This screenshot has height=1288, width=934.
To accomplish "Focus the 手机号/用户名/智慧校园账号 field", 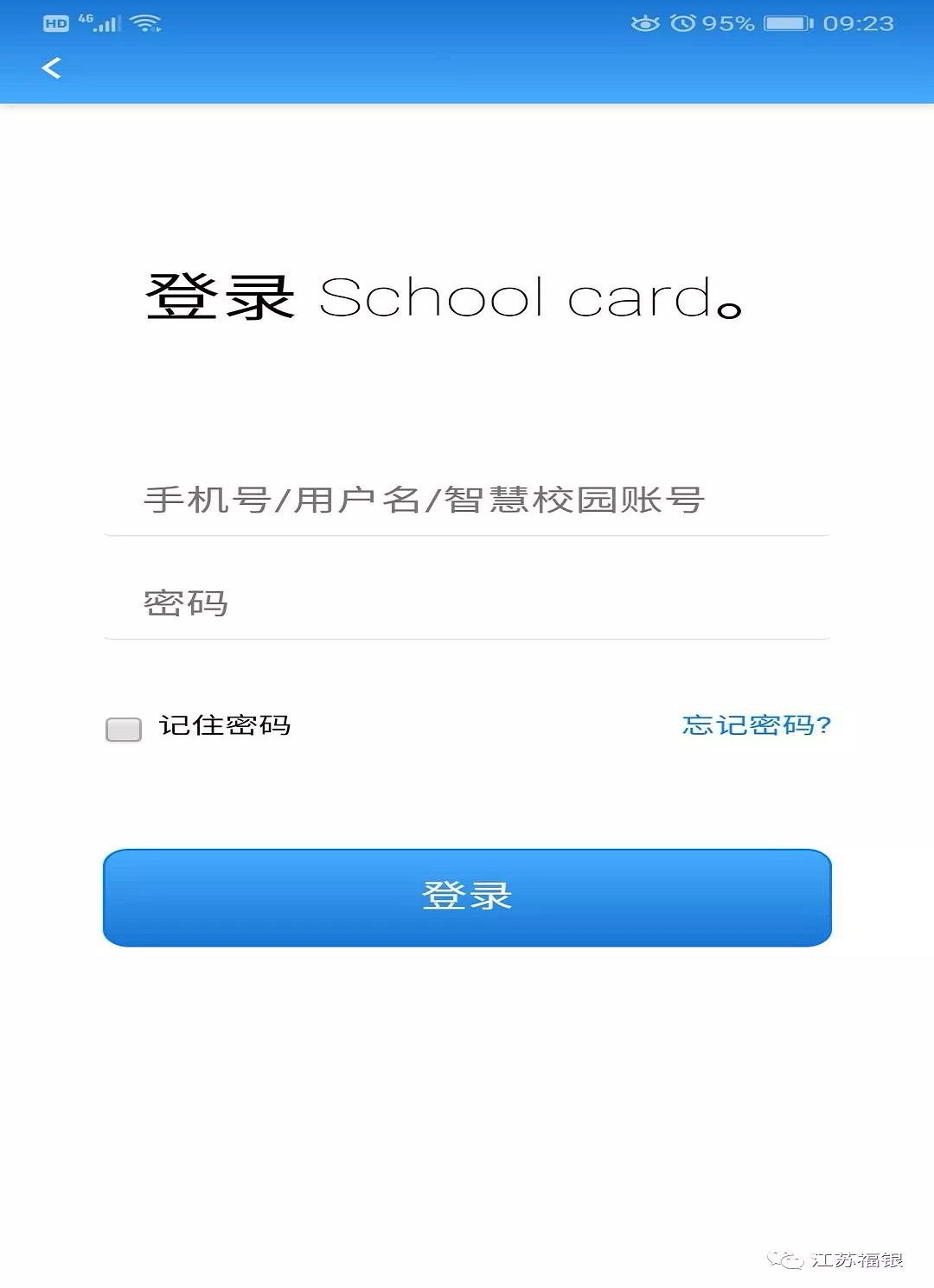I will pos(467,500).
